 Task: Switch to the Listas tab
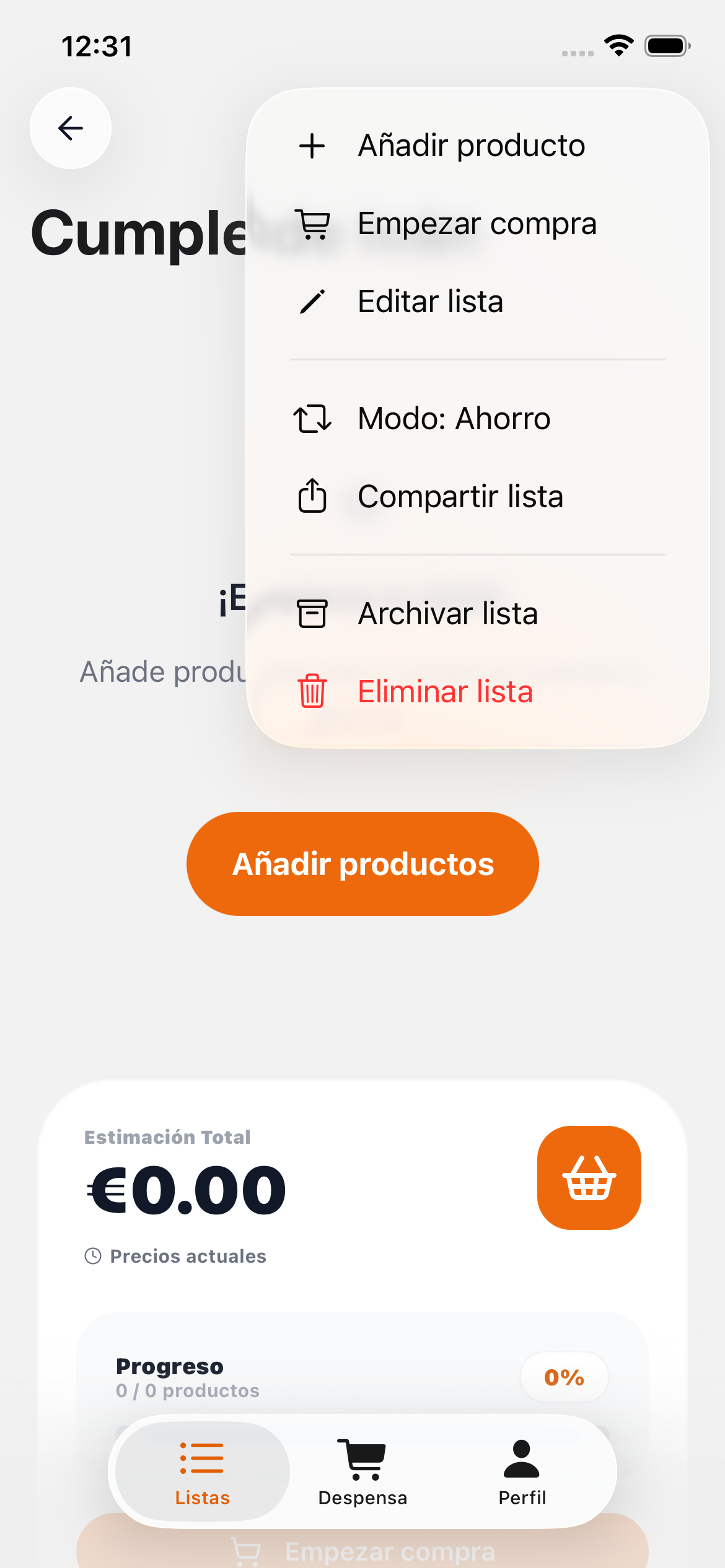pos(202,1471)
